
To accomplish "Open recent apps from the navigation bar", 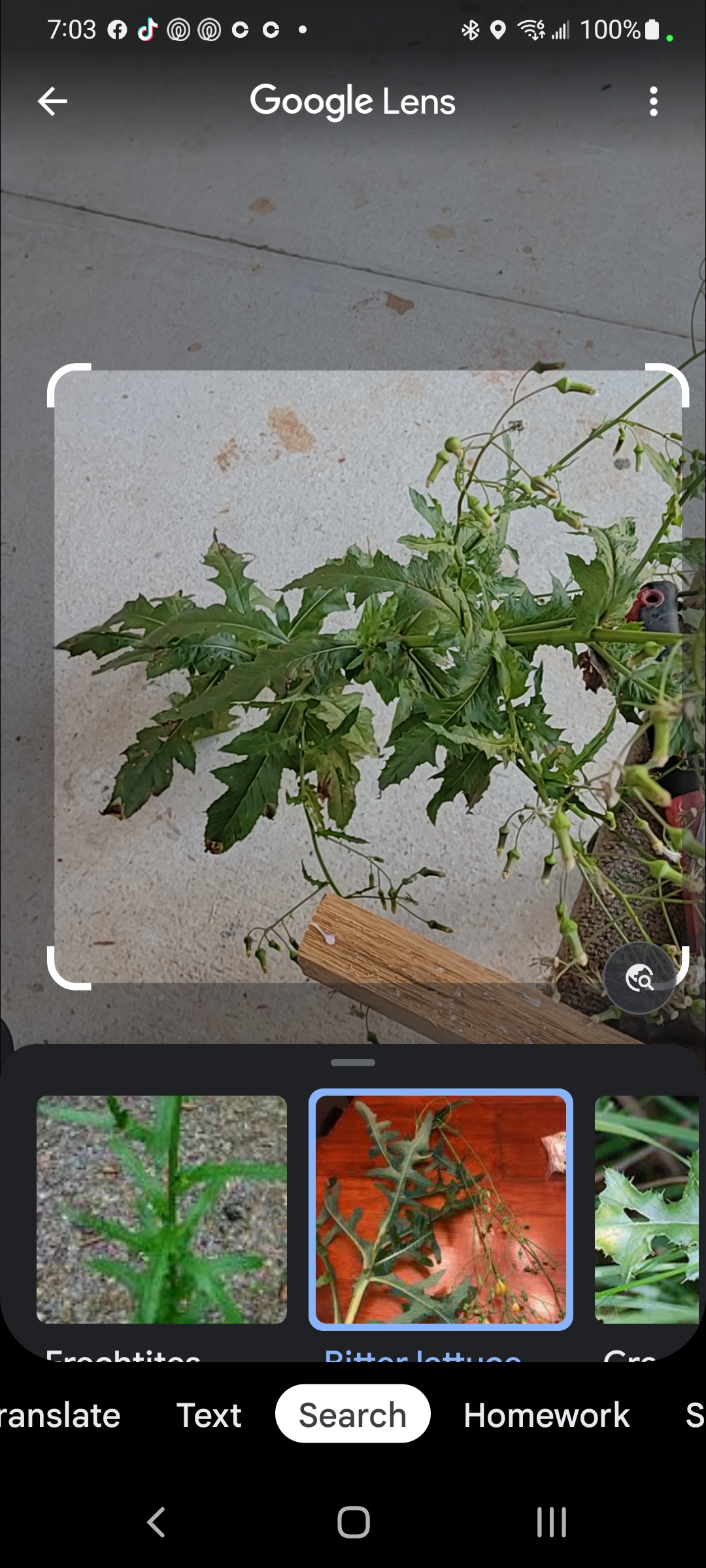I will (551, 1522).
